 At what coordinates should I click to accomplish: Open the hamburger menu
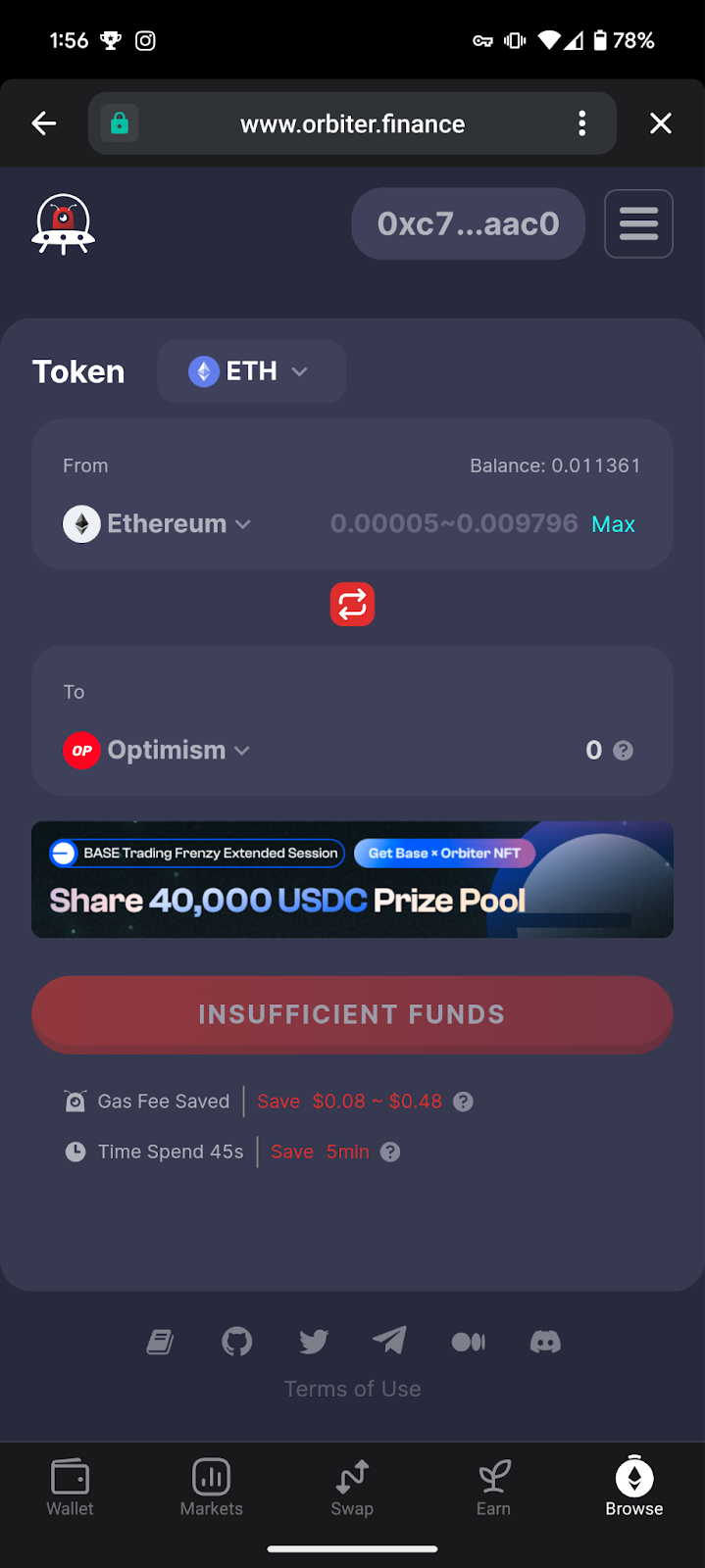(x=638, y=224)
